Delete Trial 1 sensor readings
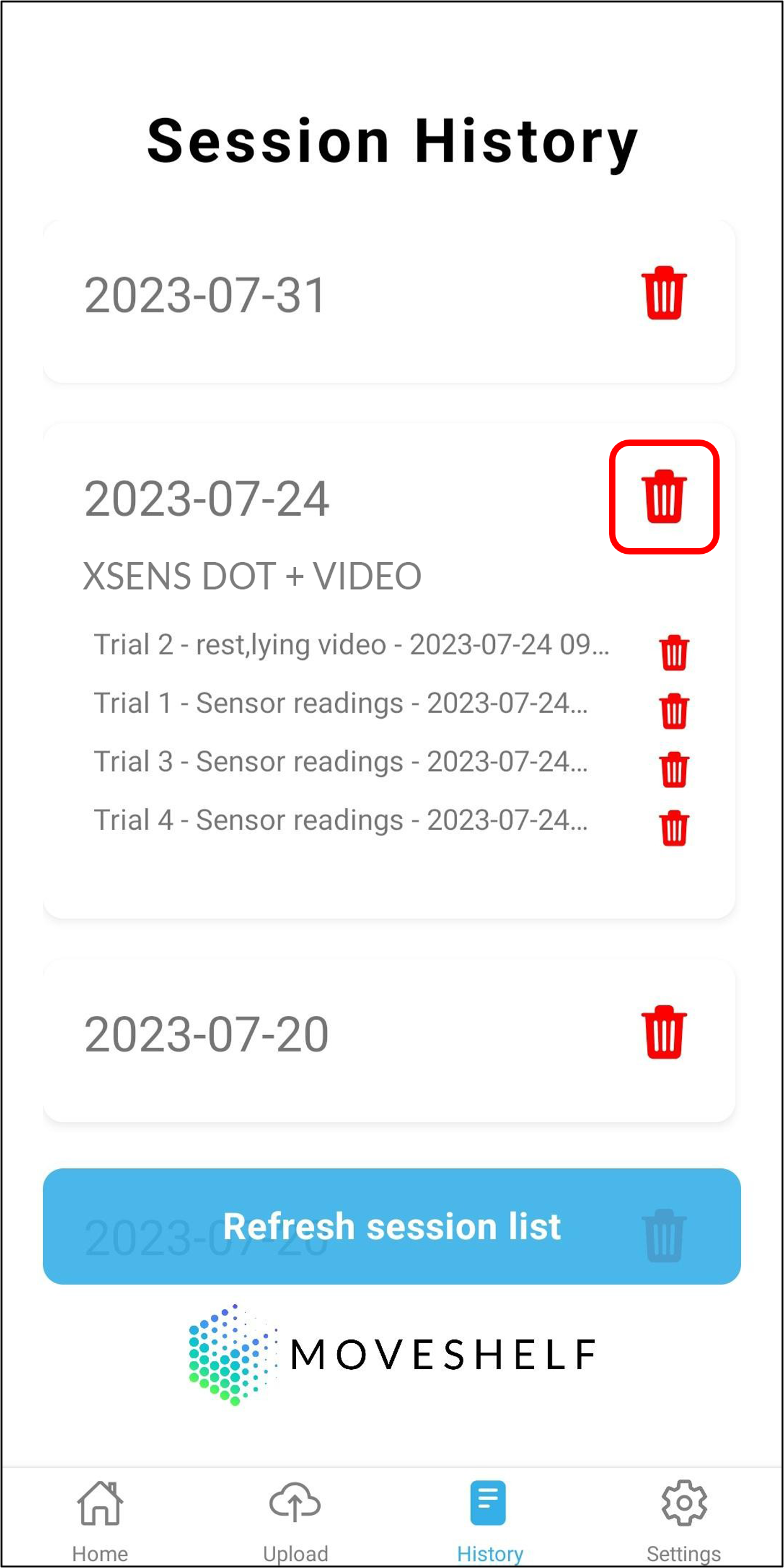This screenshot has height=1568, width=784. tap(674, 711)
